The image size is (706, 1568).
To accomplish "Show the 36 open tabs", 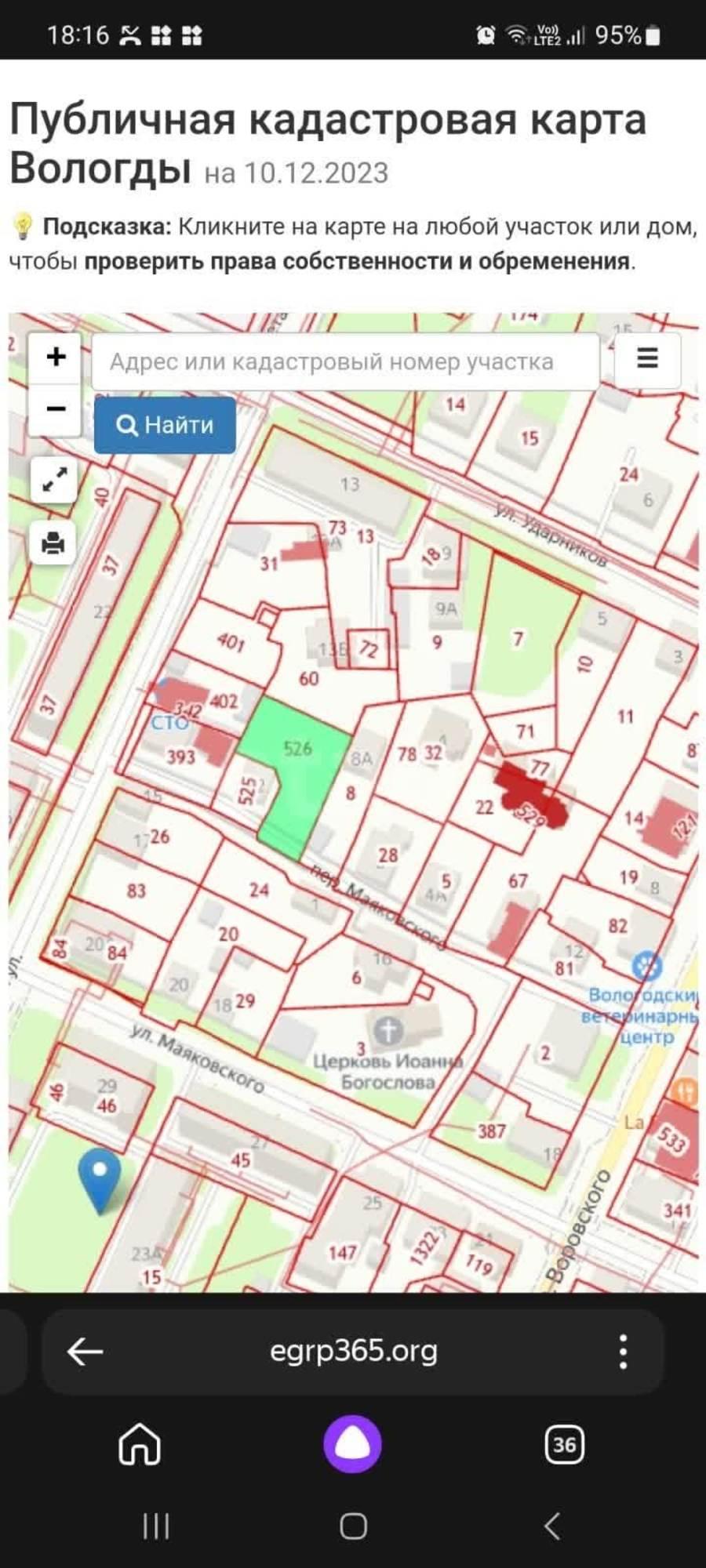I will click(x=564, y=1444).
